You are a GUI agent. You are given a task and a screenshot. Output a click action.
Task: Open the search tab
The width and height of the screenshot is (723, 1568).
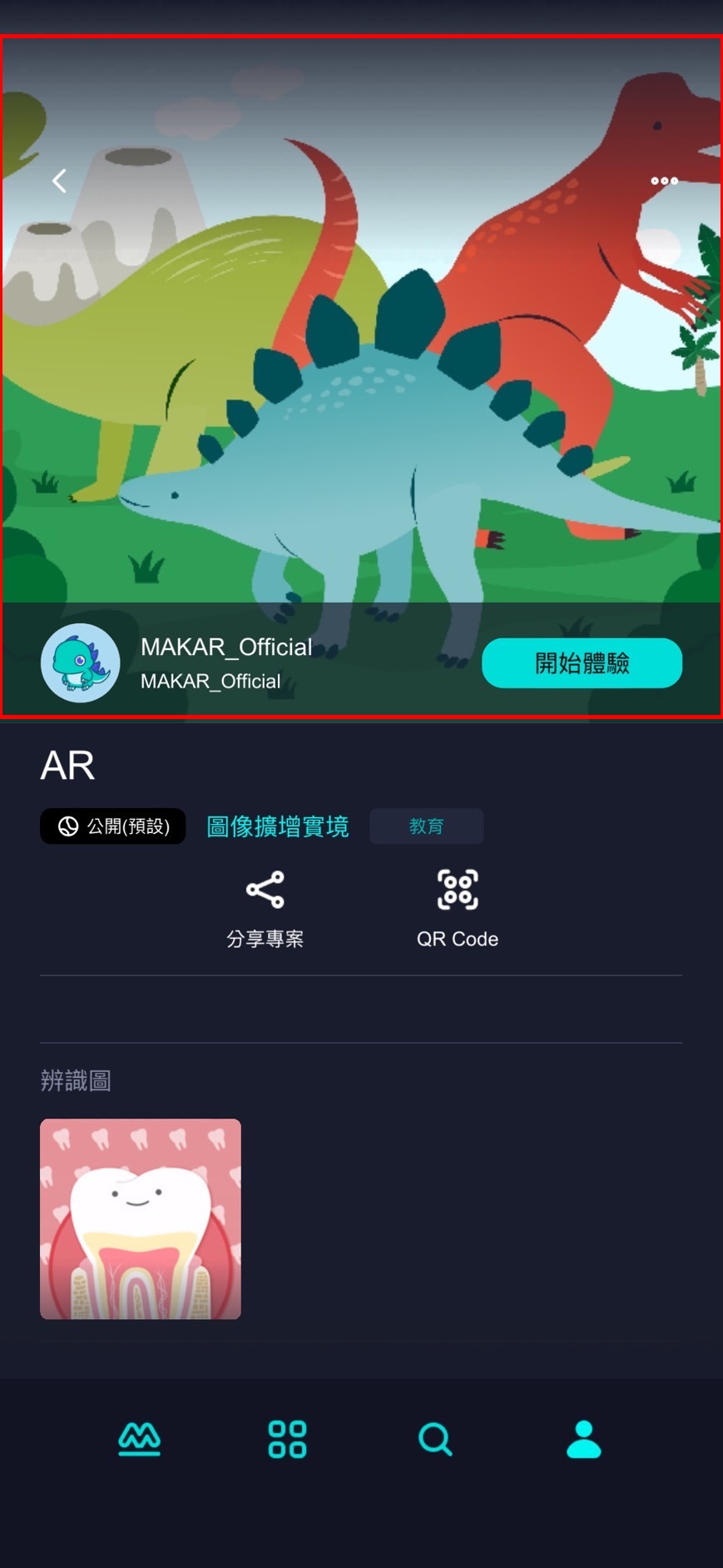(x=435, y=1439)
